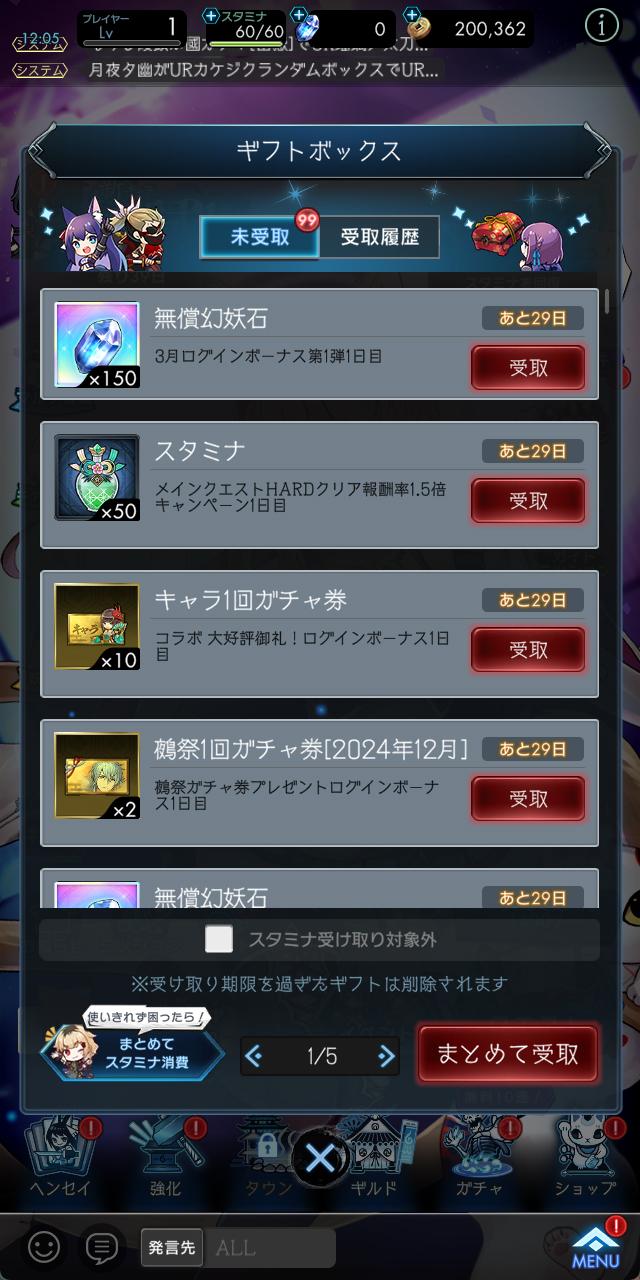The height and width of the screenshot is (1280, 640).
Task: Claim the キャラ1回ガチャ券 gift
Action: pyautogui.click(x=528, y=649)
